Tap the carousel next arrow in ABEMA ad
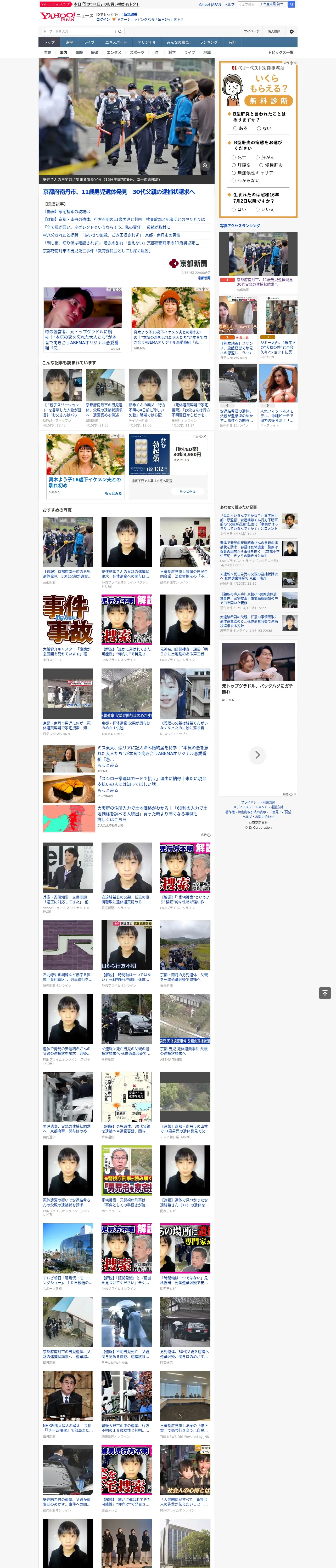The image size is (336, 1568). [x=257, y=756]
